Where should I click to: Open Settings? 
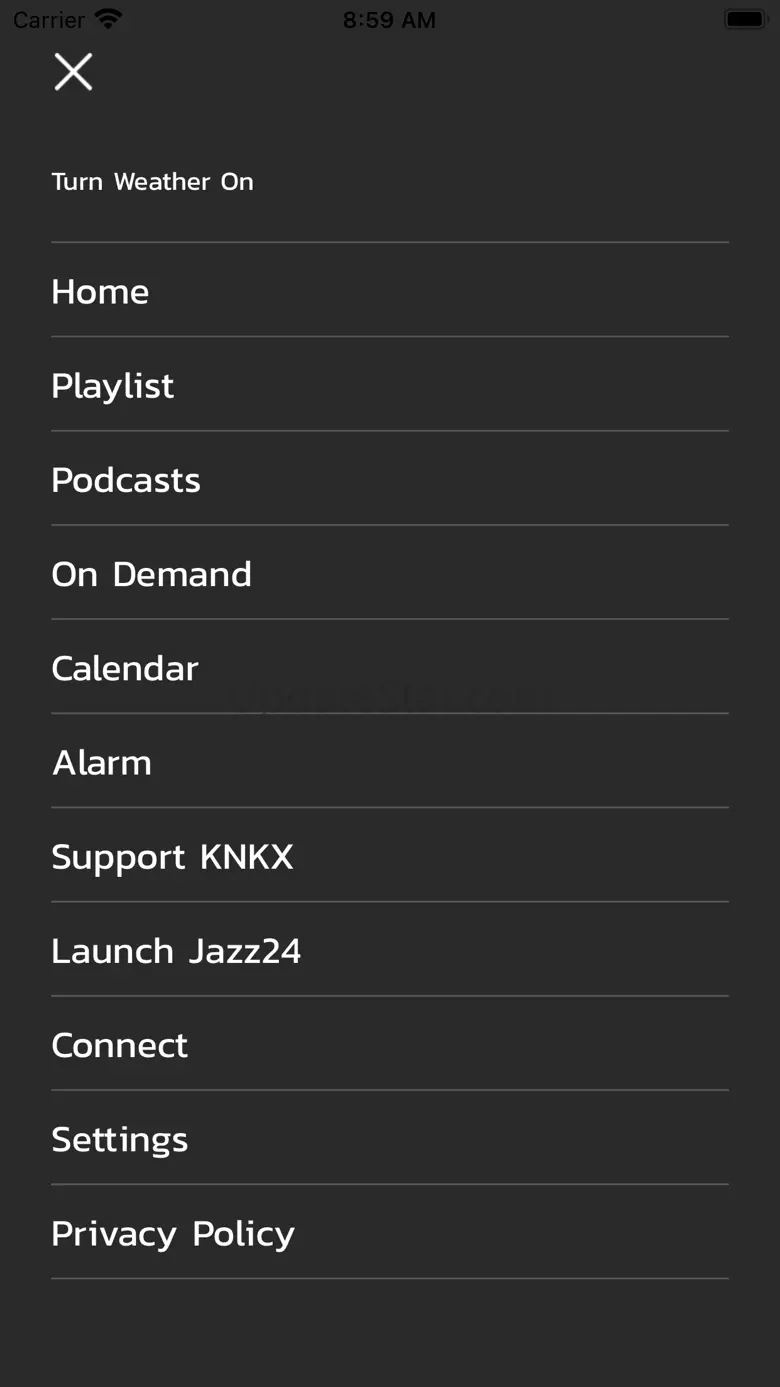click(x=390, y=1138)
